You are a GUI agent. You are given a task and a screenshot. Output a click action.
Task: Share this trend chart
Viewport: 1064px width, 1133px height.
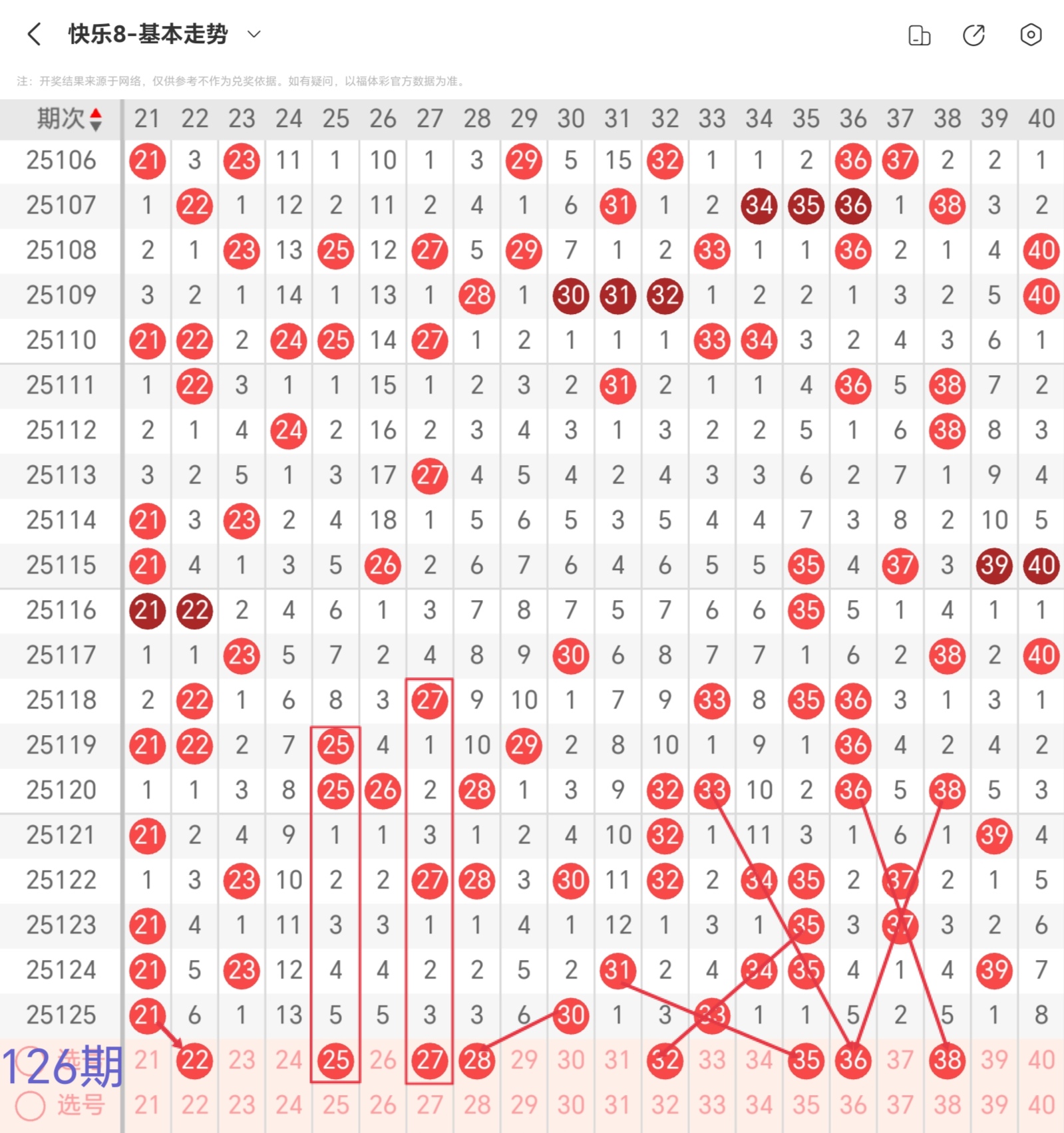974,35
